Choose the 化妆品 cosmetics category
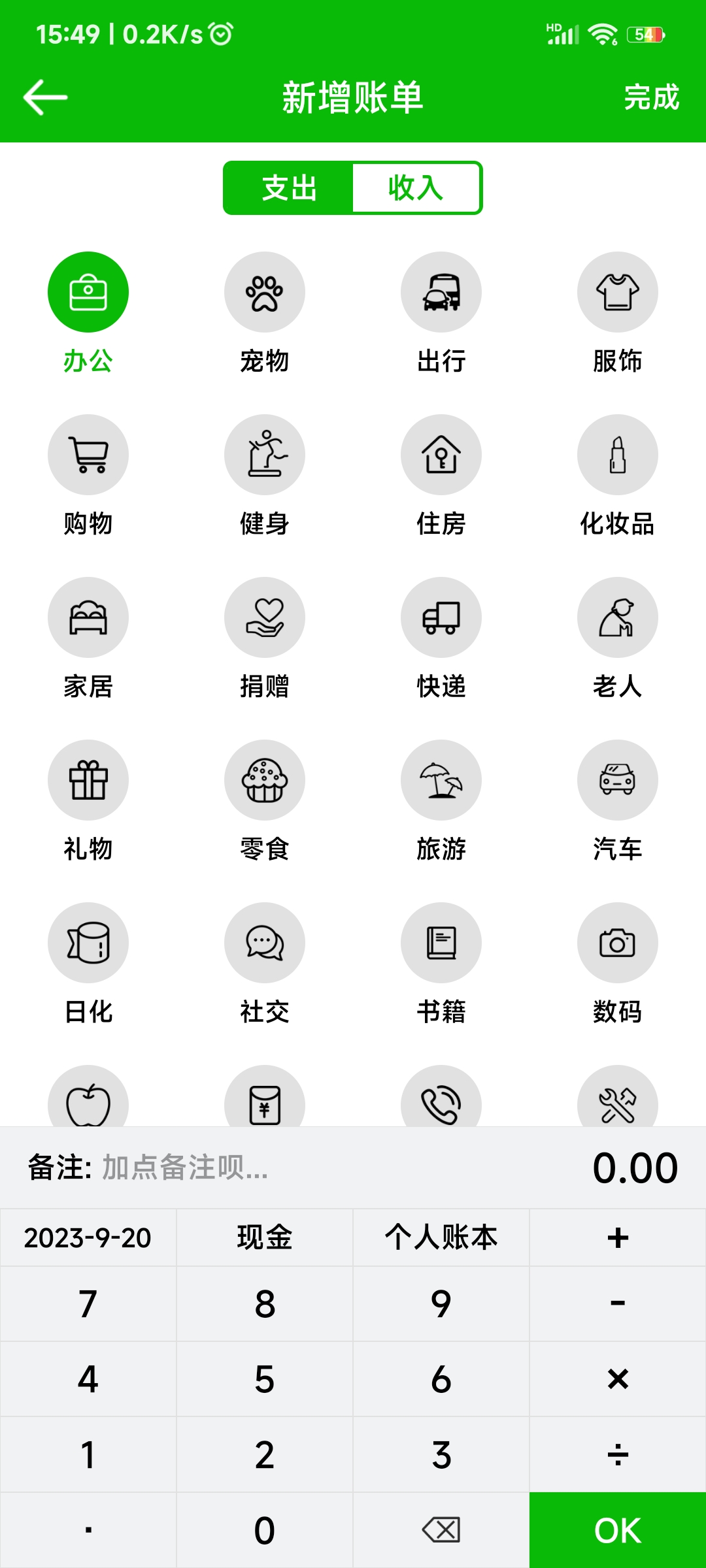 tap(618, 455)
